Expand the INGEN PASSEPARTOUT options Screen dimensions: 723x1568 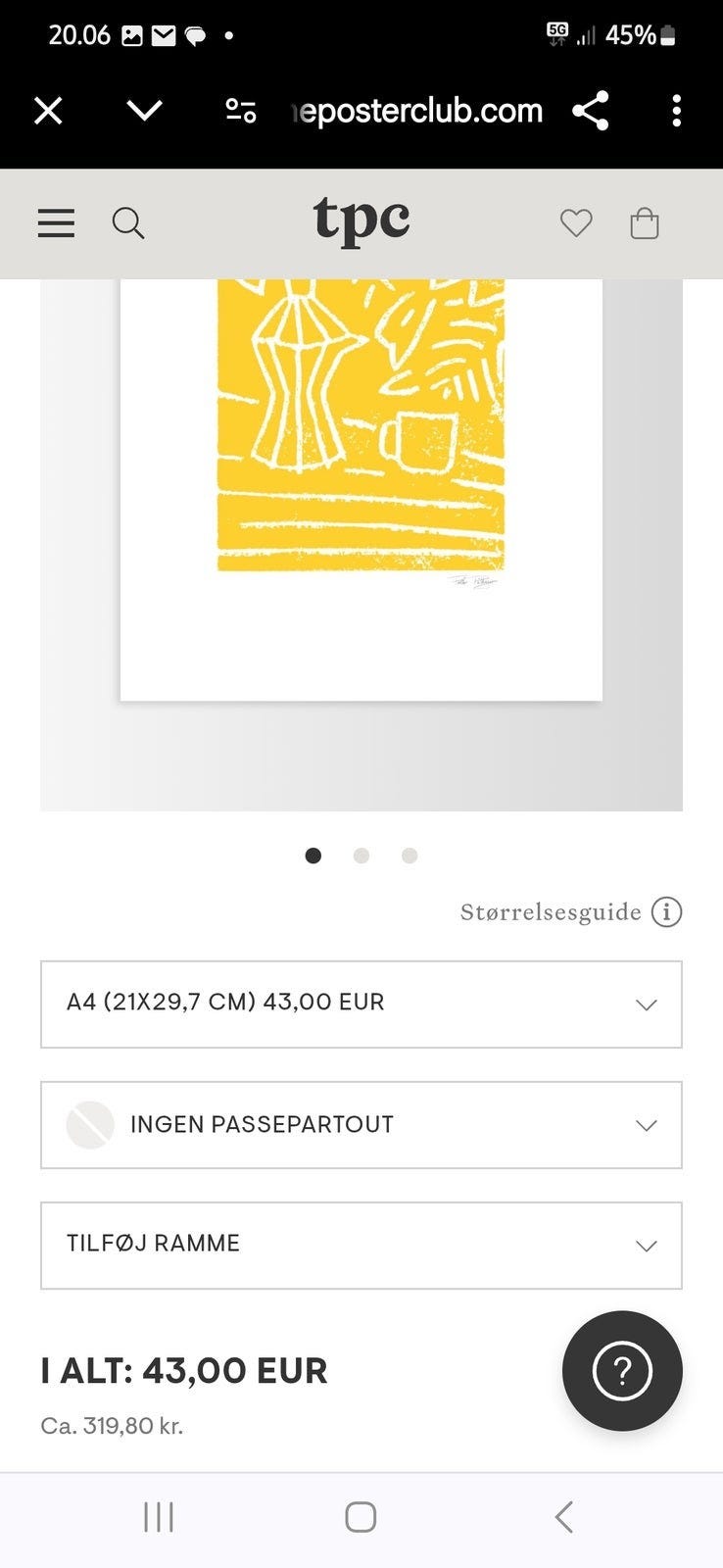click(x=361, y=1125)
